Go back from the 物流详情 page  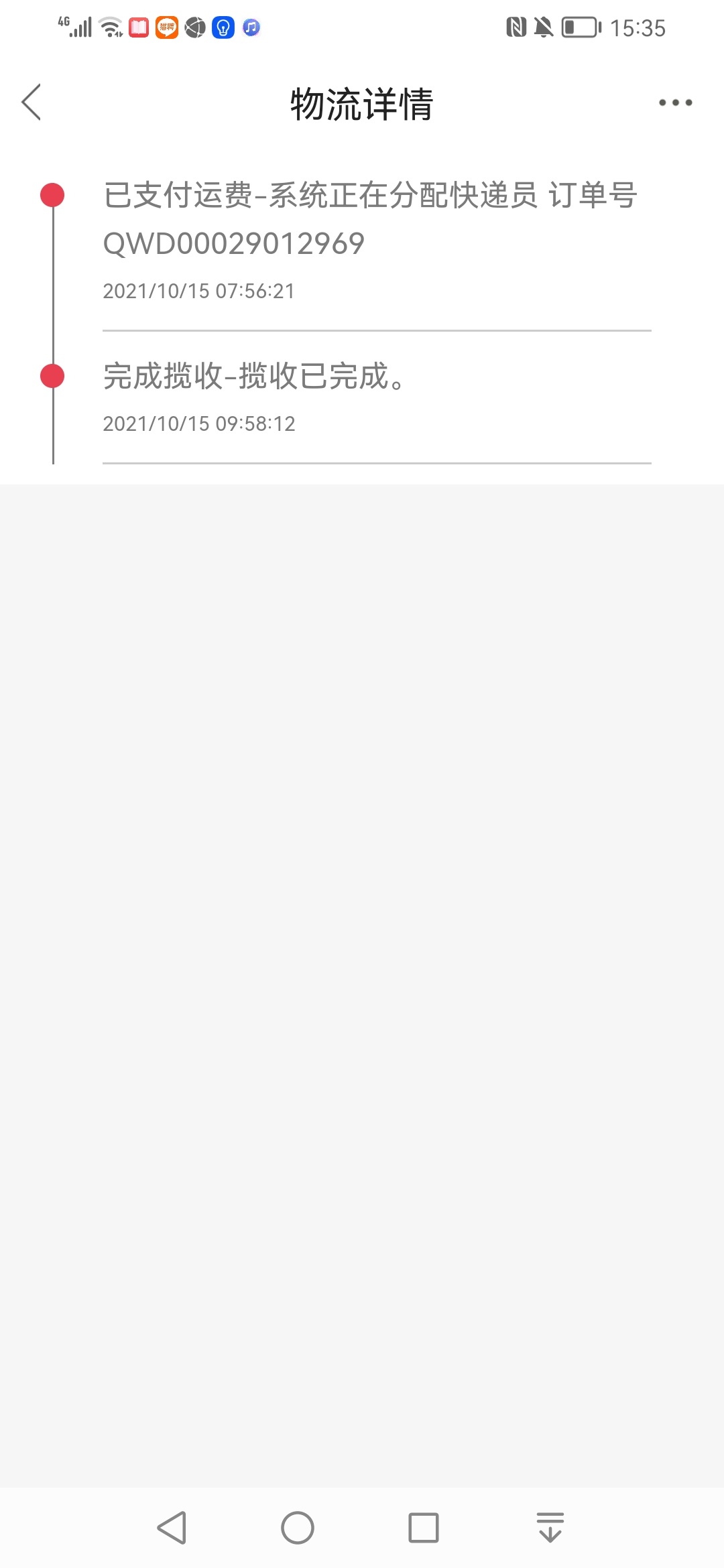coord(31,103)
